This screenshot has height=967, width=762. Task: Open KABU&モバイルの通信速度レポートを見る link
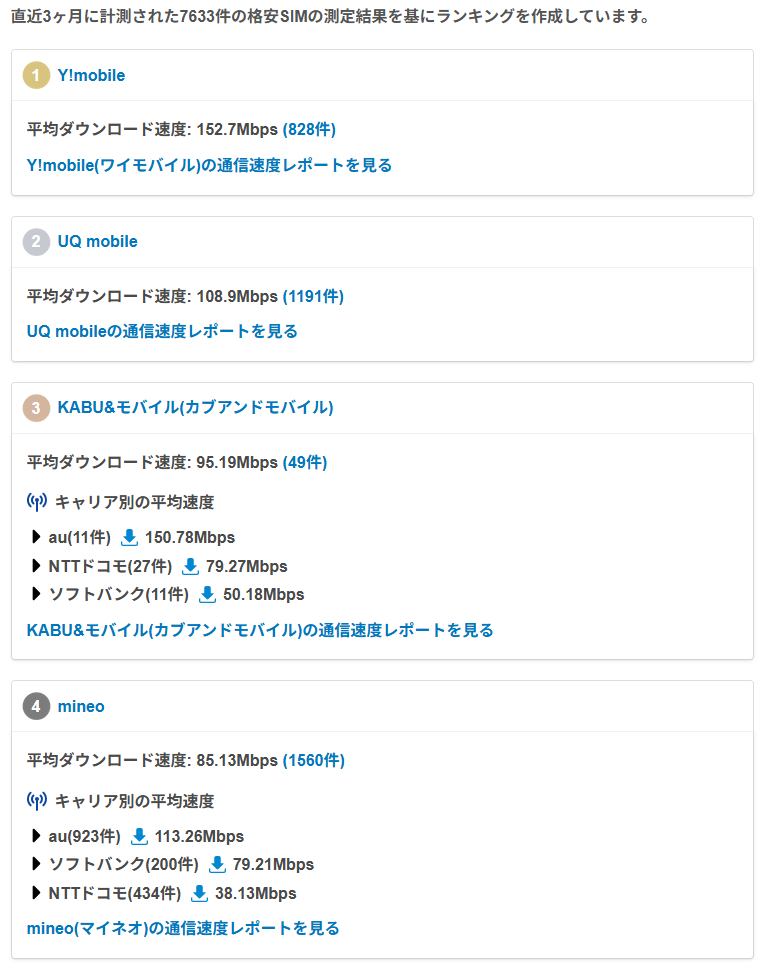(260, 630)
